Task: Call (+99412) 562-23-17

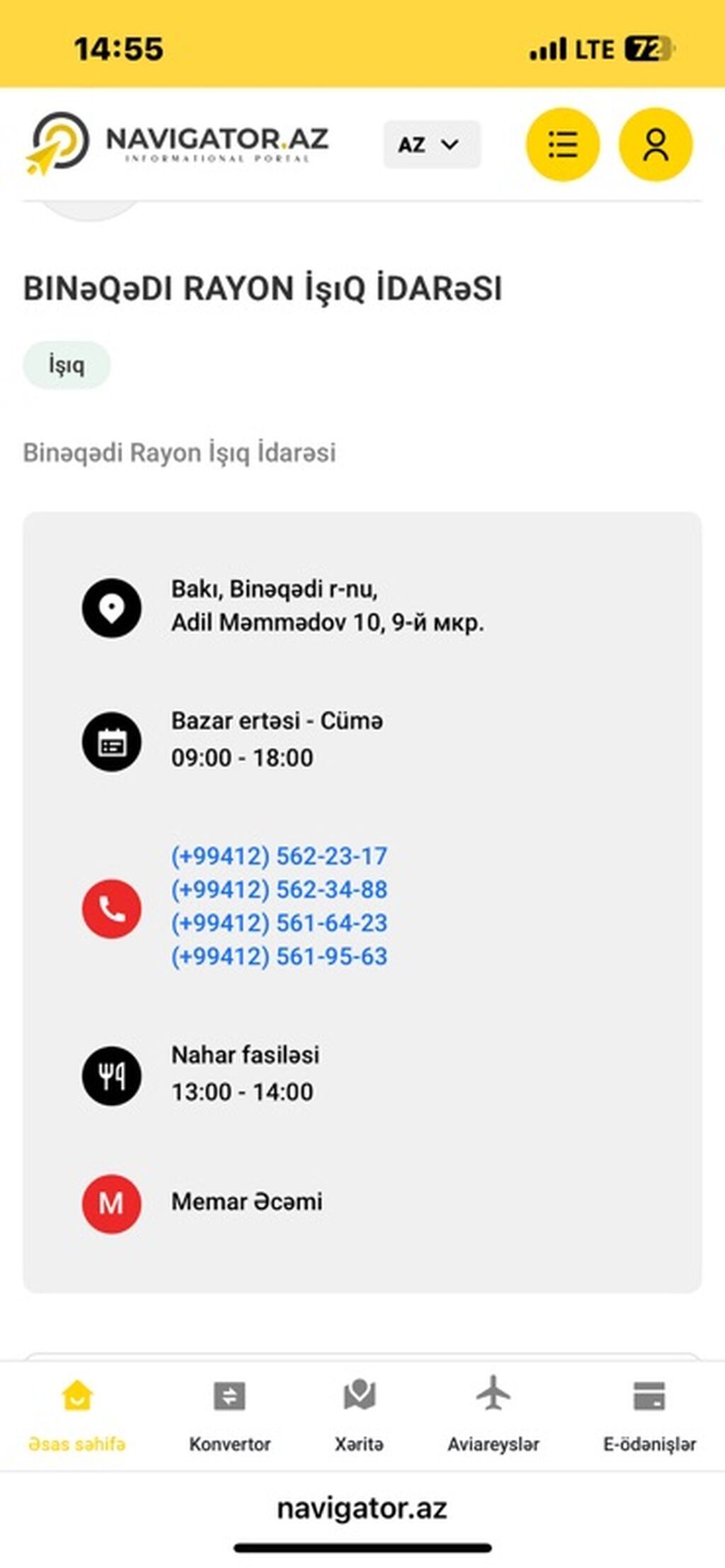Action: pyautogui.click(x=279, y=856)
